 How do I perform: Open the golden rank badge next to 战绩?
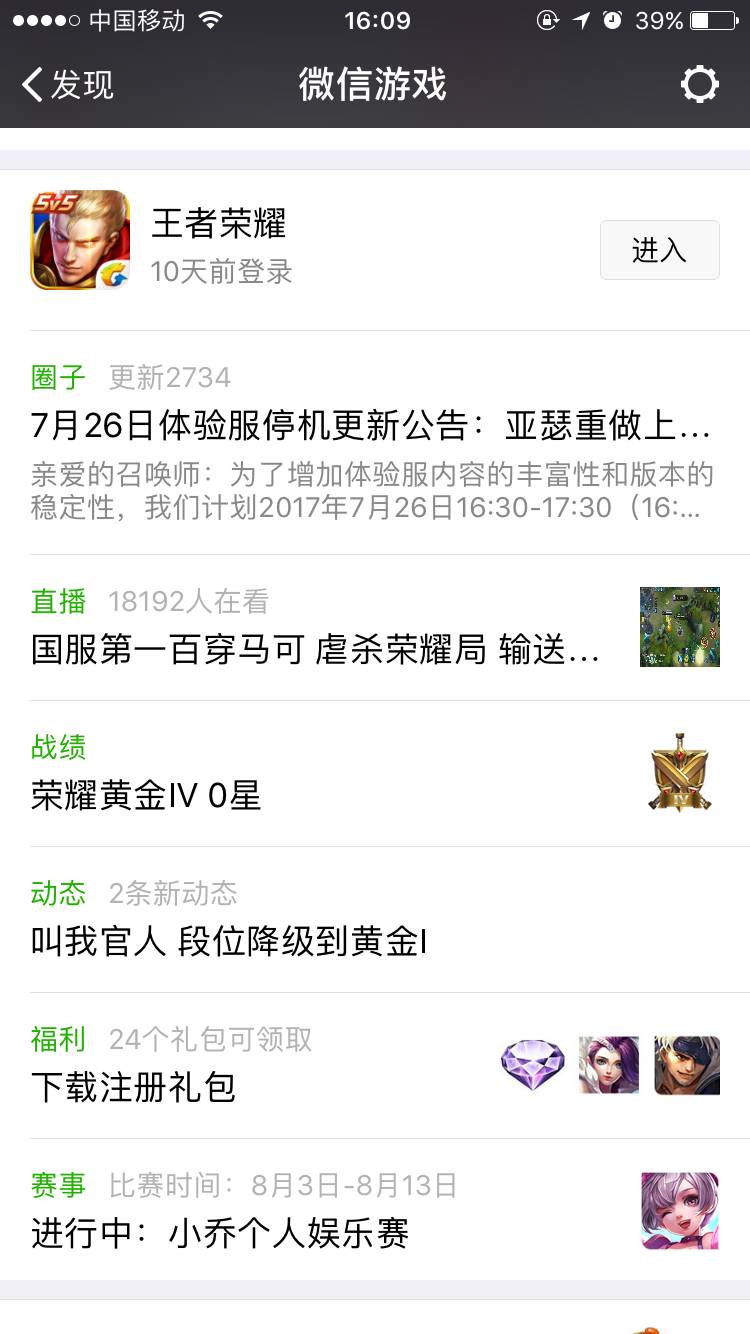tap(679, 775)
